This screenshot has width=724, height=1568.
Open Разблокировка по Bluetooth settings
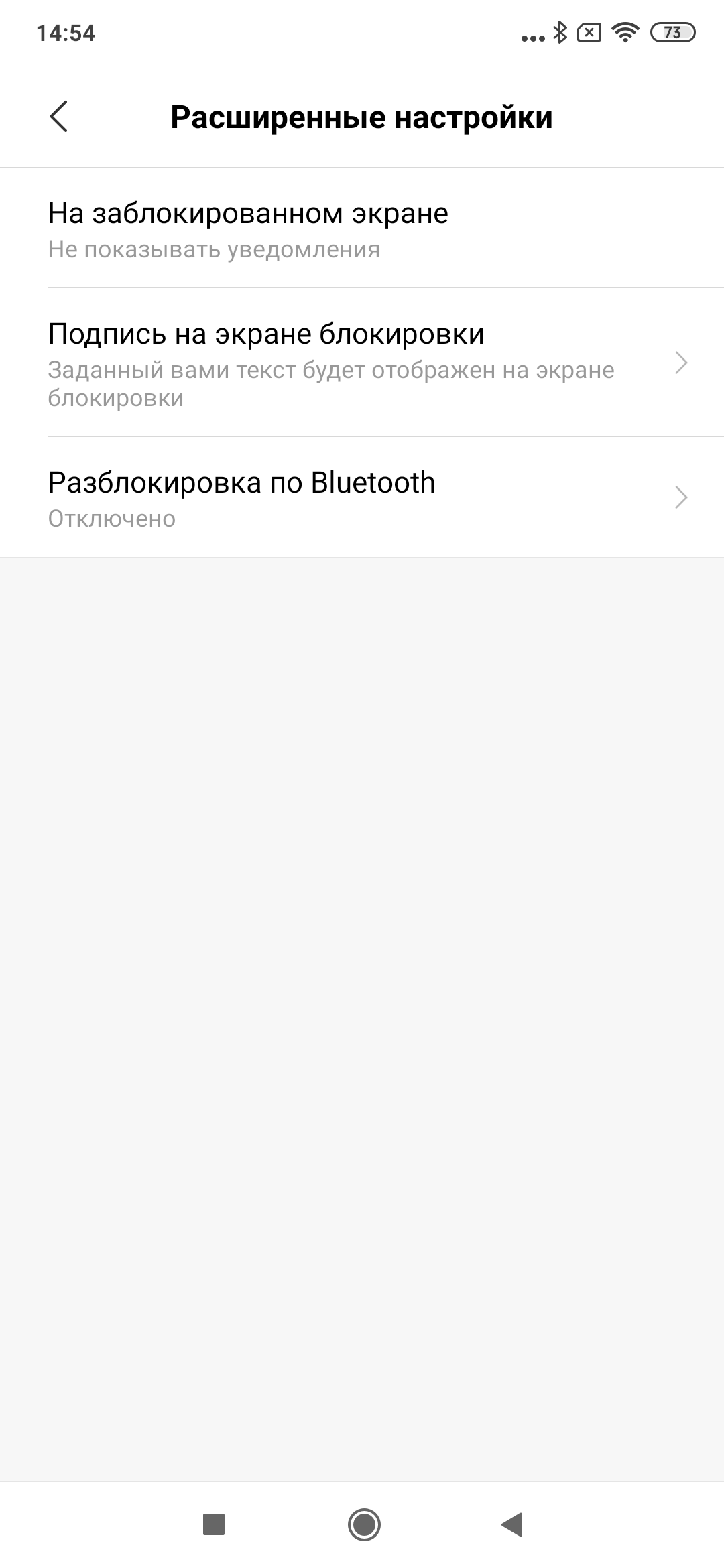362,498
